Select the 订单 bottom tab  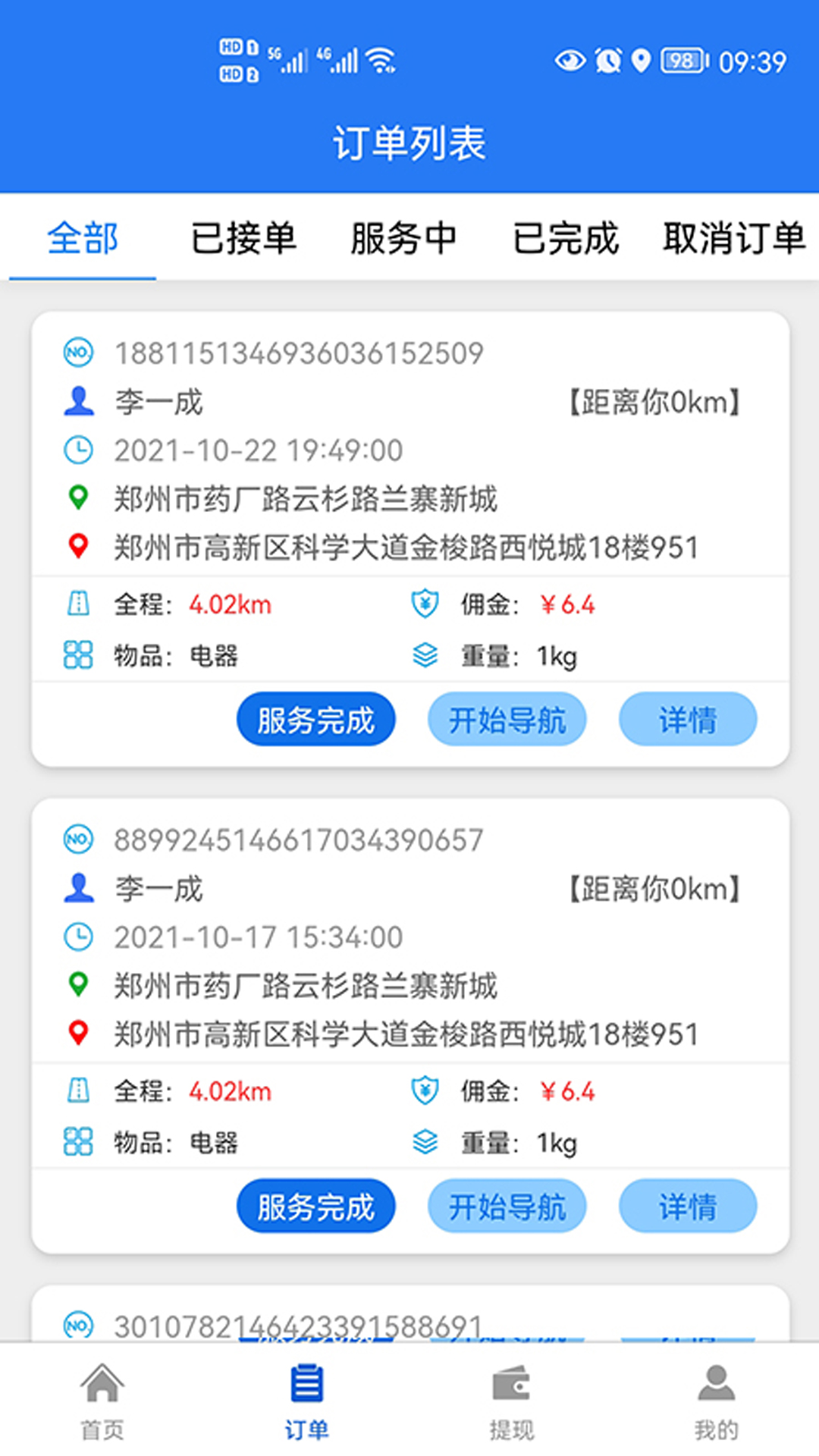(307, 1400)
